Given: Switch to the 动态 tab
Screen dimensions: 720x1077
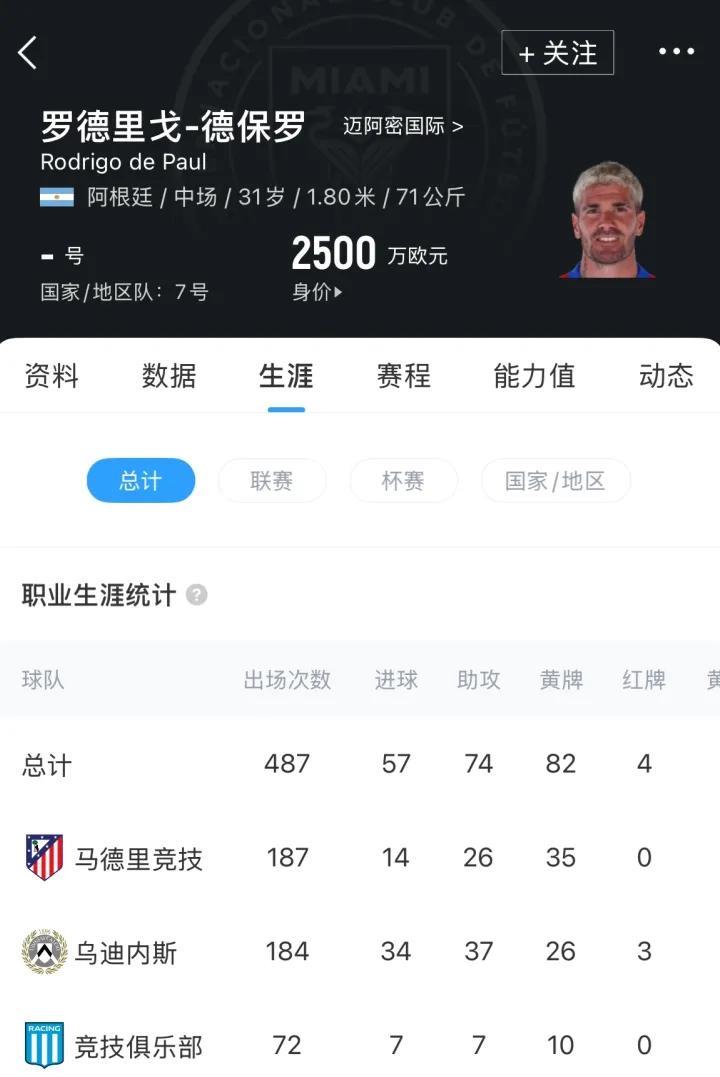Looking at the screenshot, I should tap(665, 375).
